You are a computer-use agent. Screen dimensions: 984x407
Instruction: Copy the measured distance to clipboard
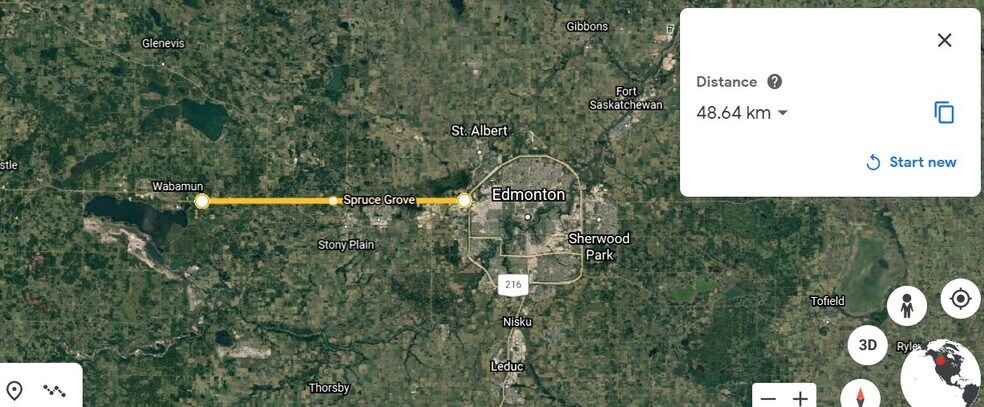944,113
